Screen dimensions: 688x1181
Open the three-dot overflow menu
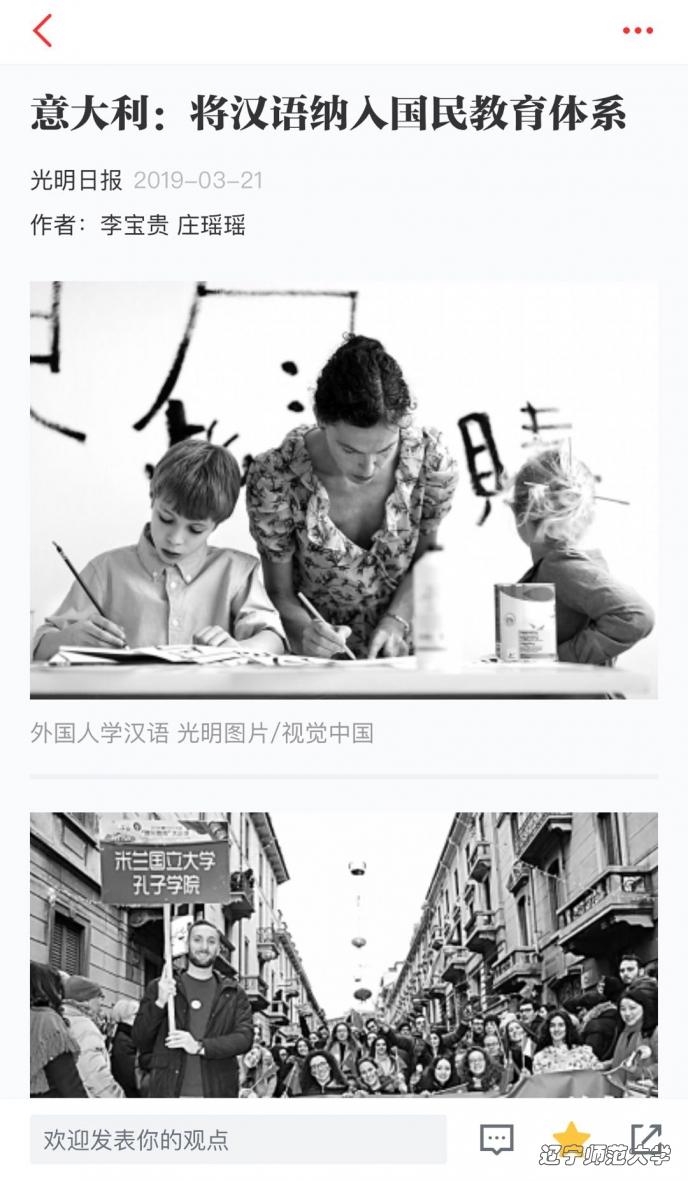637,31
